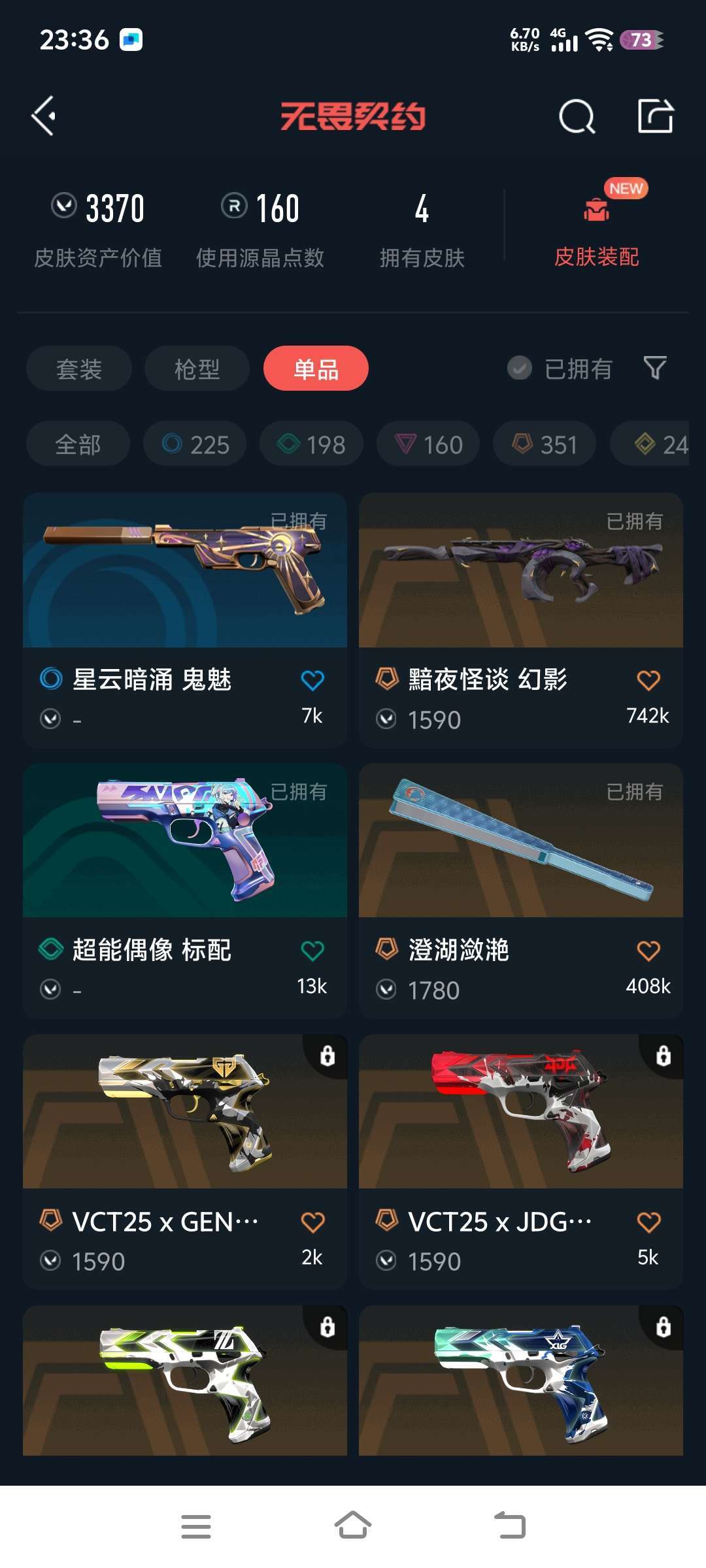Viewport: 706px width, 1568px height.
Task: Open the search icon in the top bar
Action: pos(574,118)
